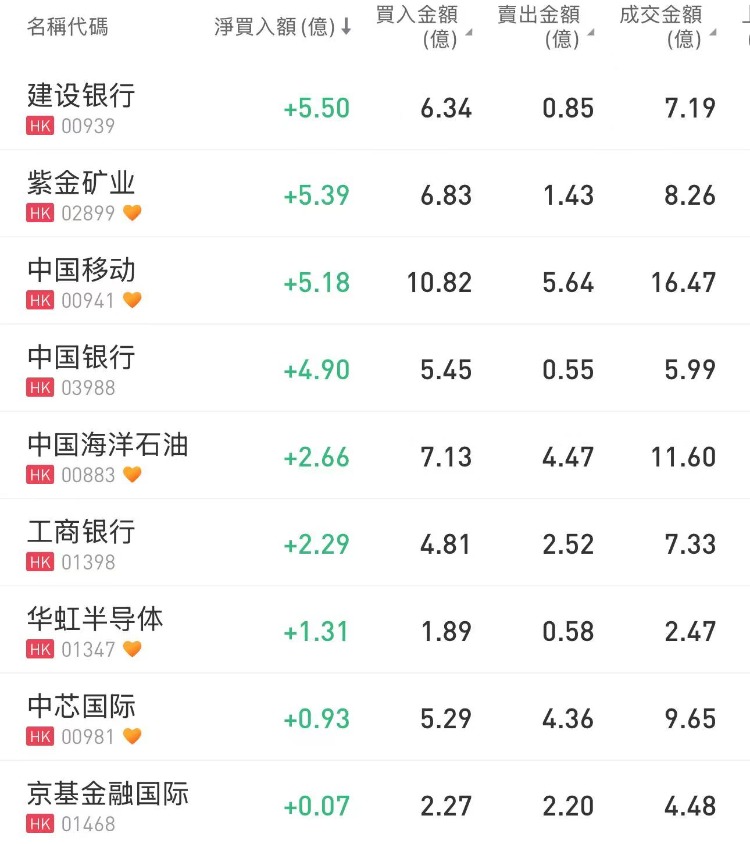View 中国移动 00941 stock page

tap(82, 281)
